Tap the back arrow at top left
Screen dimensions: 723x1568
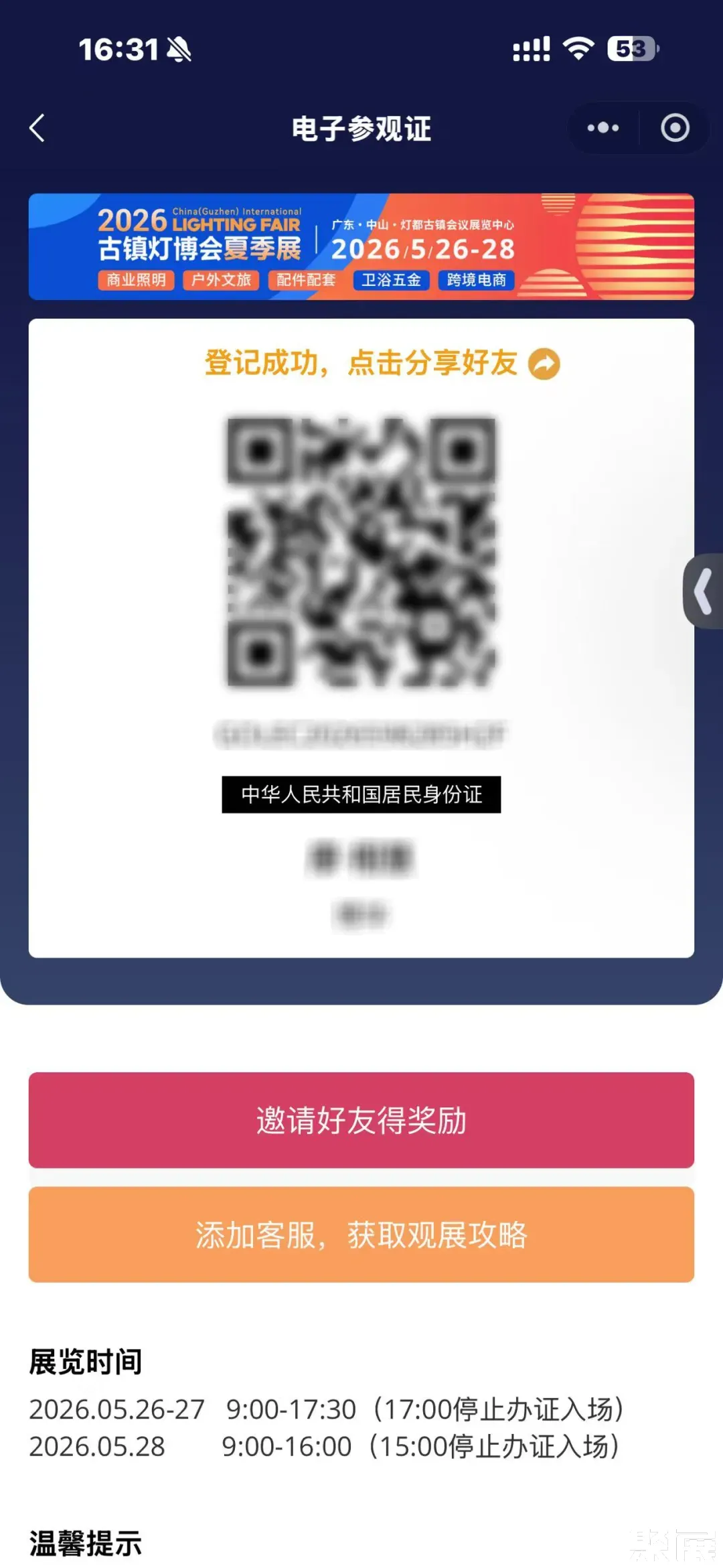click(38, 129)
